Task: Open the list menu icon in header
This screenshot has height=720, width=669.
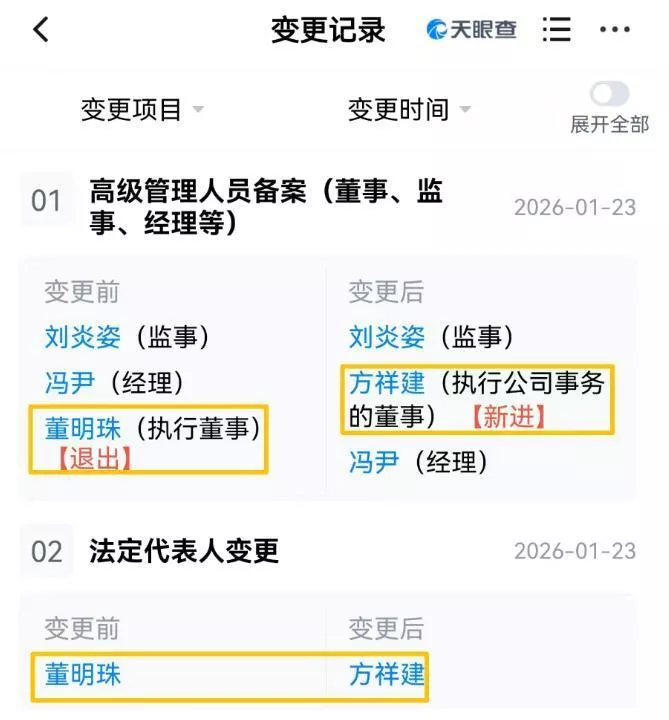Action: tap(556, 30)
